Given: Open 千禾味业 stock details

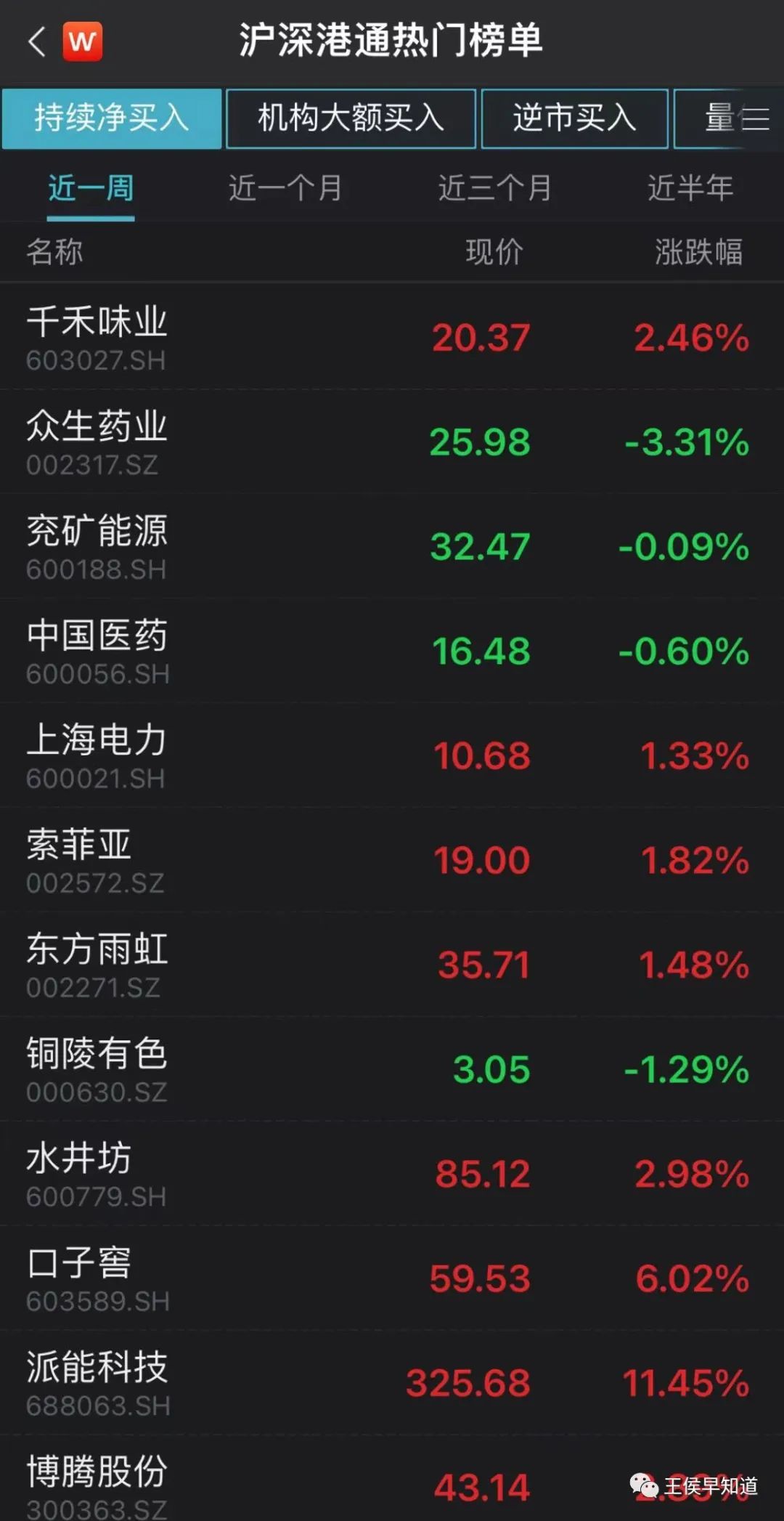Looking at the screenshot, I should [97, 337].
